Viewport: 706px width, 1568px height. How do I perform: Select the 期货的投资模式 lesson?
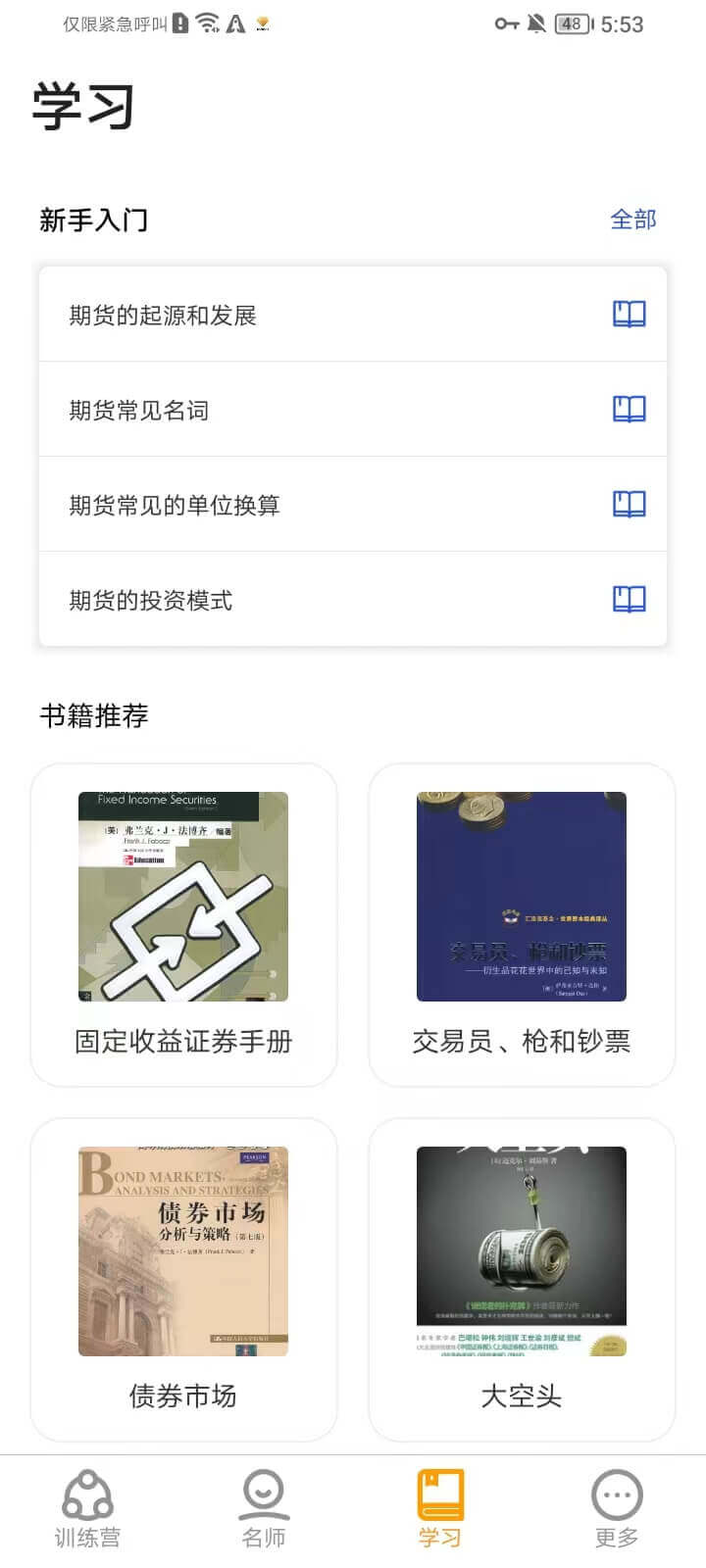click(x=353, y=600)
